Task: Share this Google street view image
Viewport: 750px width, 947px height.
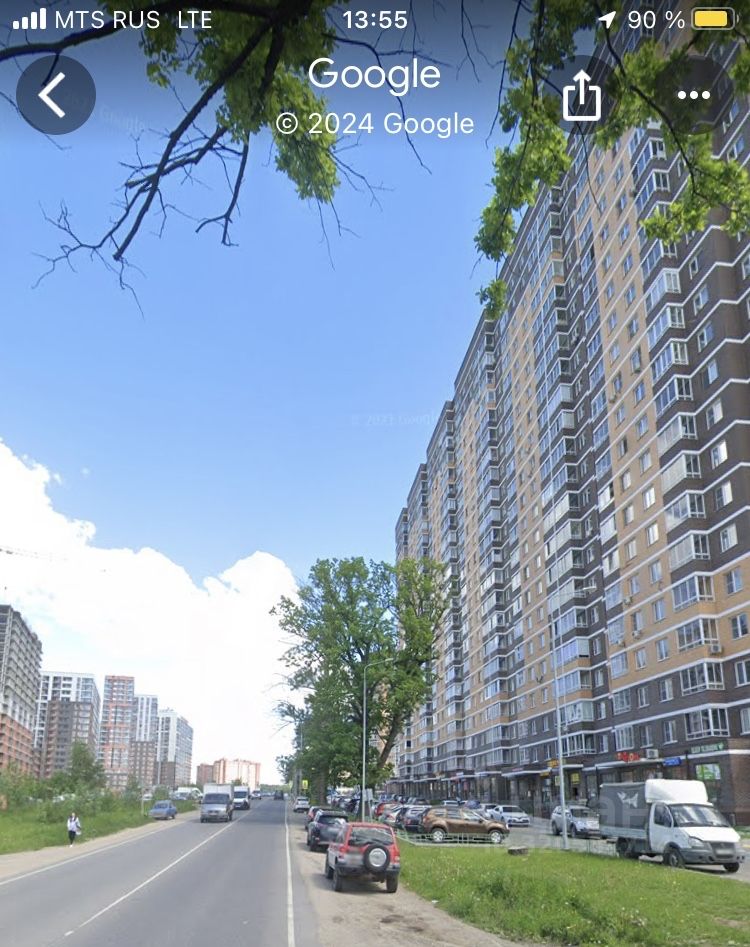Action: [x=582, y=96]
